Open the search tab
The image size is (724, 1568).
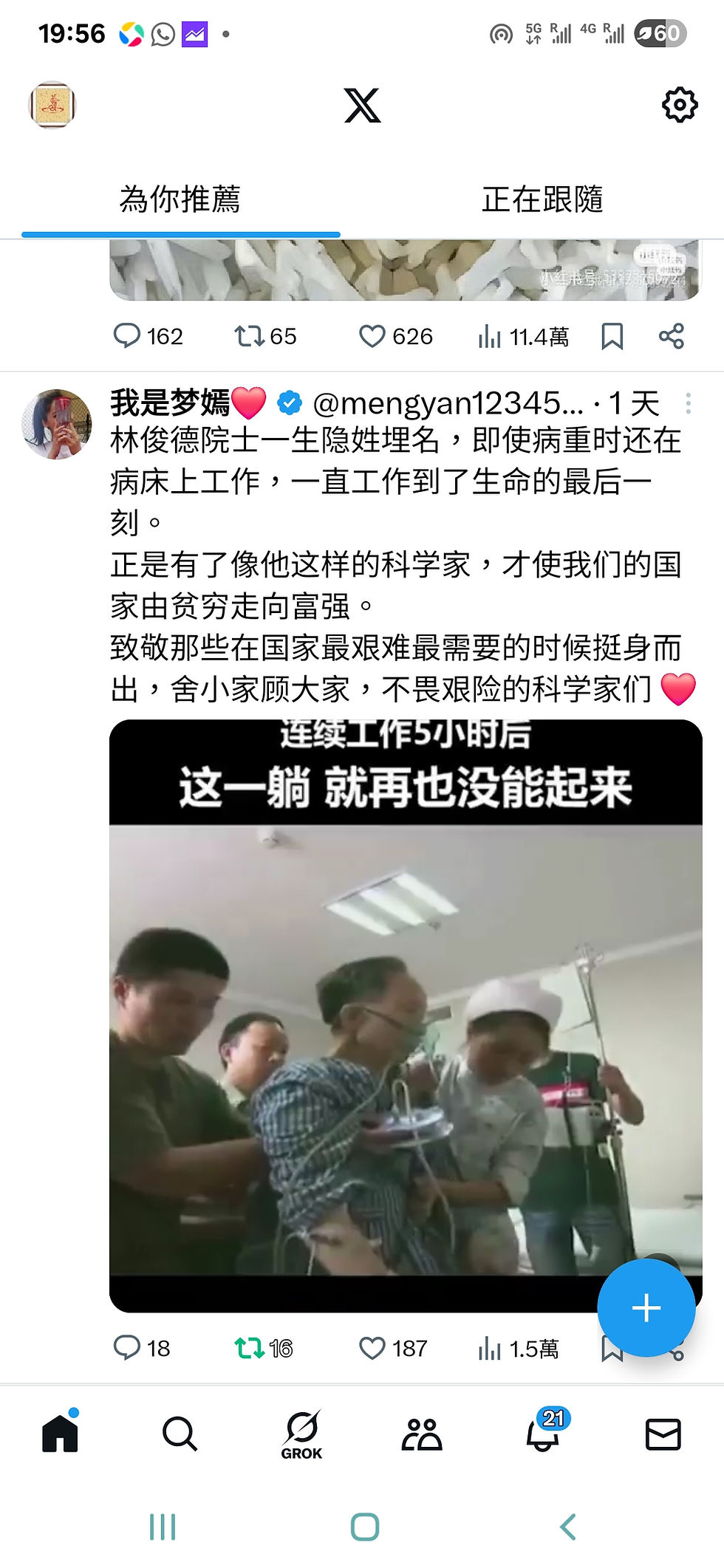(x=180, y=1434)
